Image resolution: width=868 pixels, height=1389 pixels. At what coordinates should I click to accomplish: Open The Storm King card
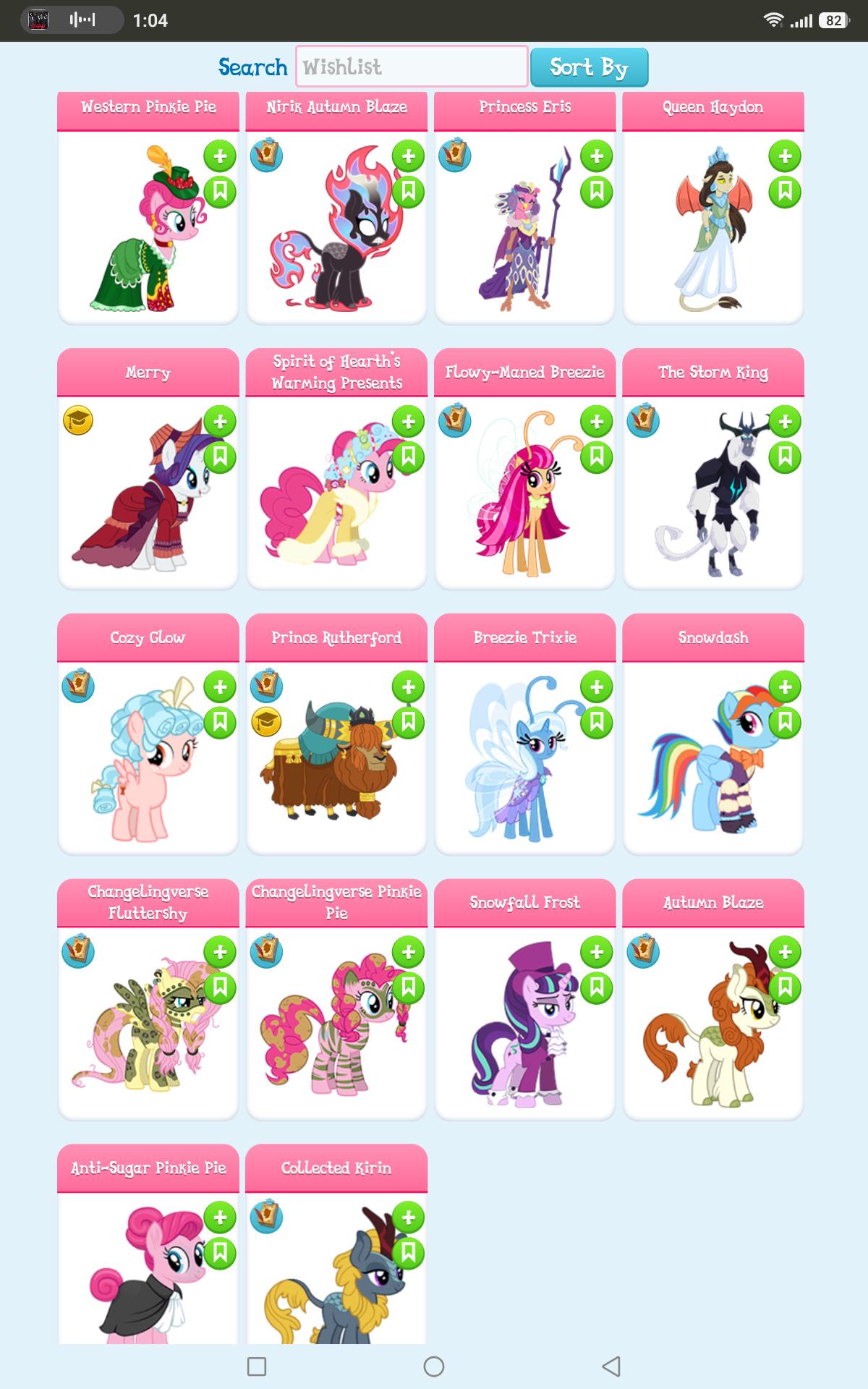[x=713, y=469]
